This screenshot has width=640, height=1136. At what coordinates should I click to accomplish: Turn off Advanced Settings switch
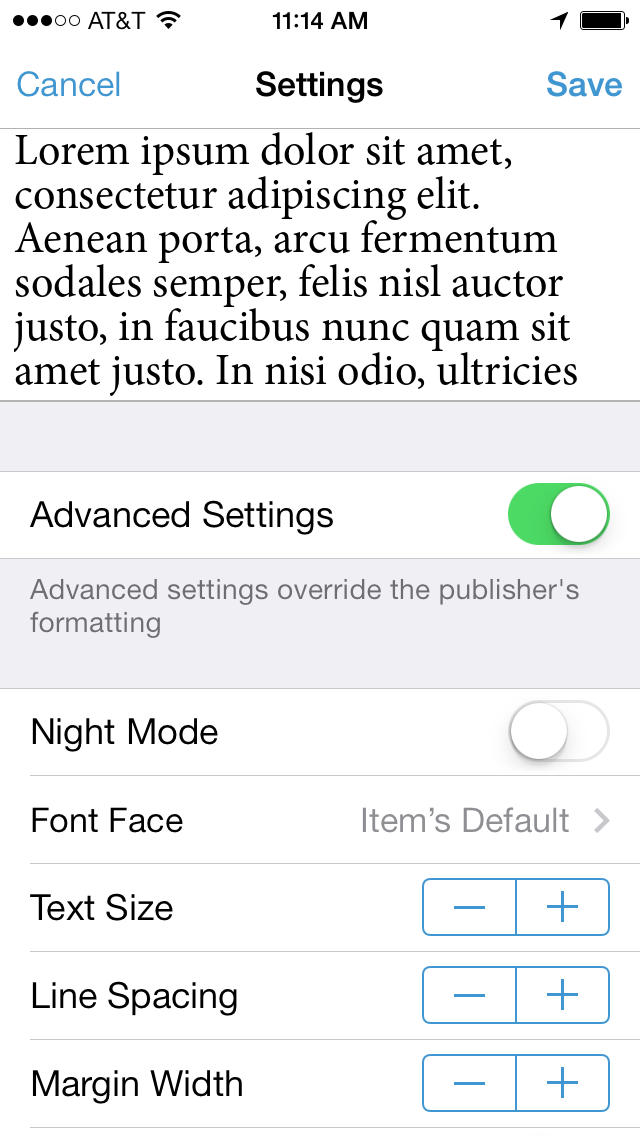click(x=559, y=515)
